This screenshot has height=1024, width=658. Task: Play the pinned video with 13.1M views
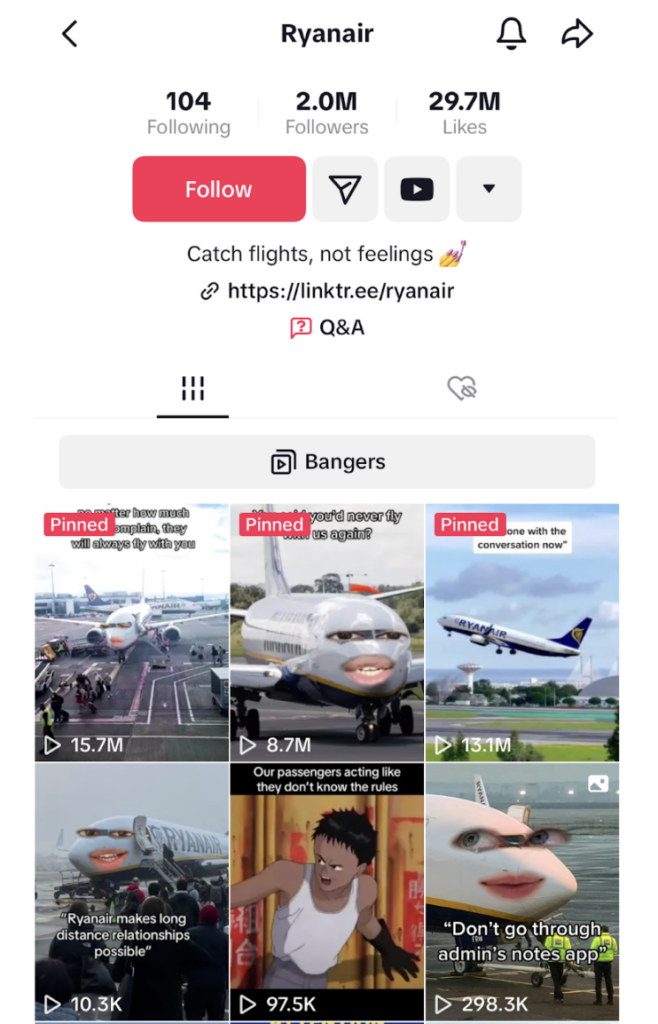tap(522, 632)
